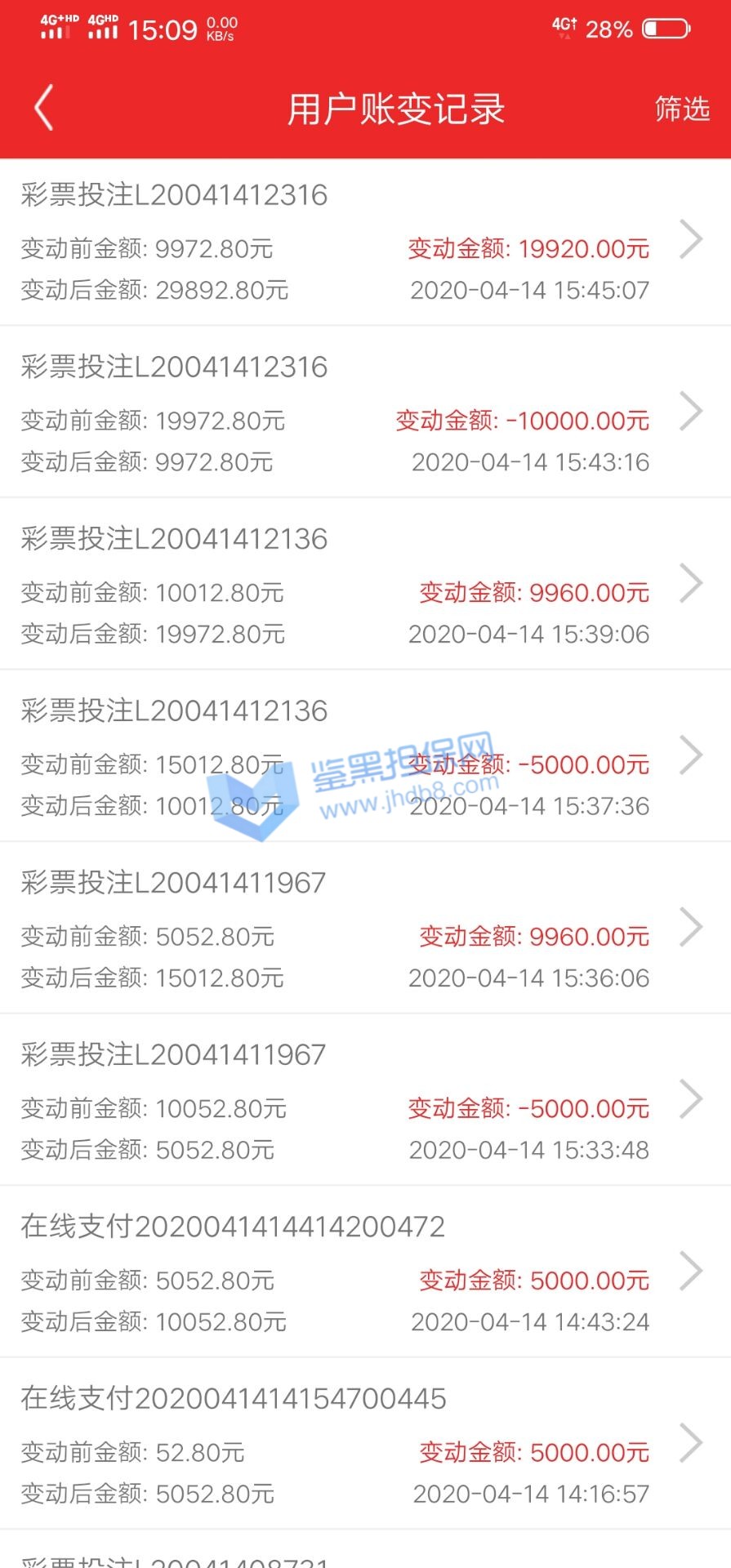Open the record dated 2020-04-14 15:37:36
Image resolution: width=731 pixels, height=1568 pixels.
[364, 757]
